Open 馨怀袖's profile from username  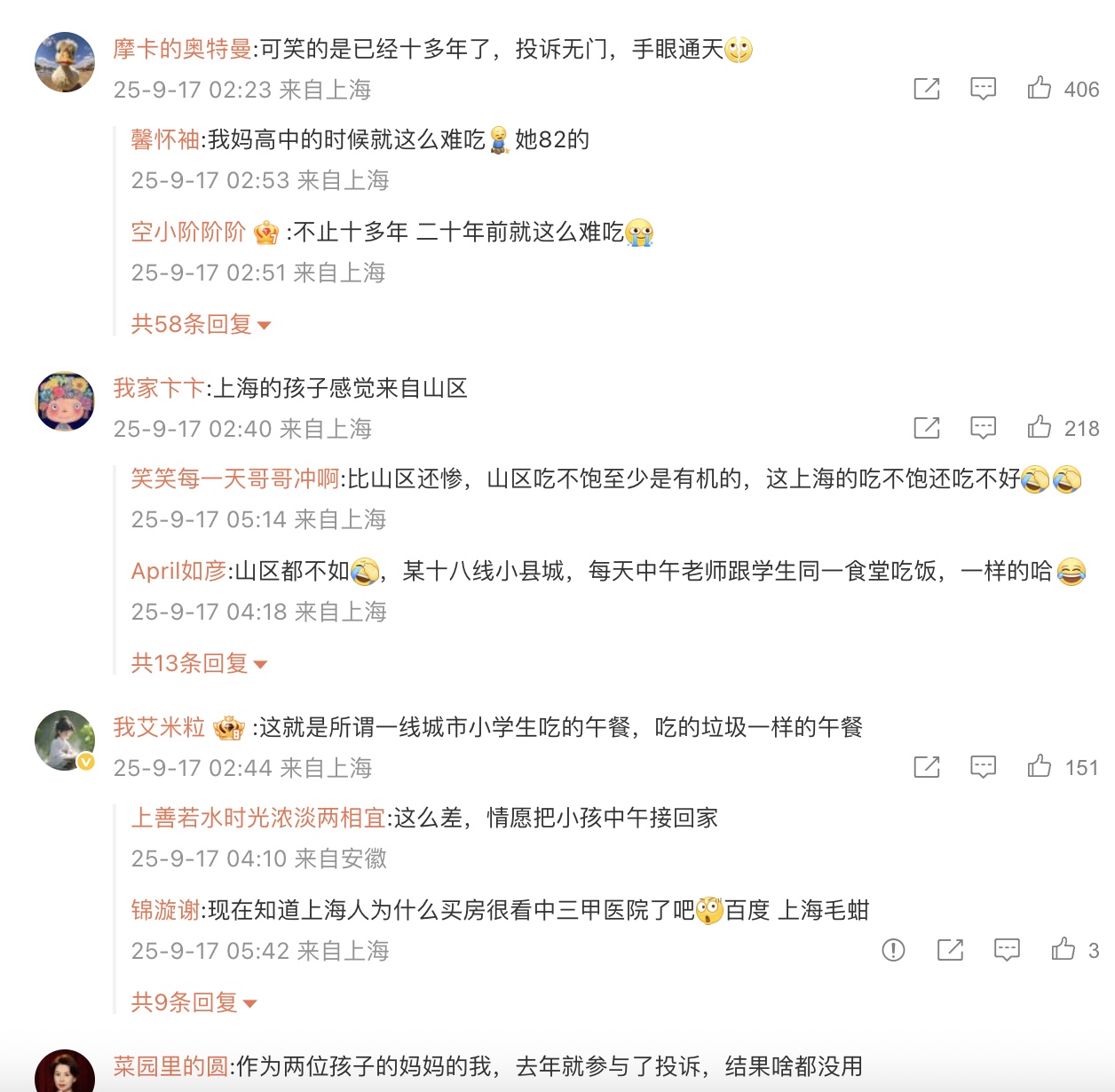pos(165,139)
